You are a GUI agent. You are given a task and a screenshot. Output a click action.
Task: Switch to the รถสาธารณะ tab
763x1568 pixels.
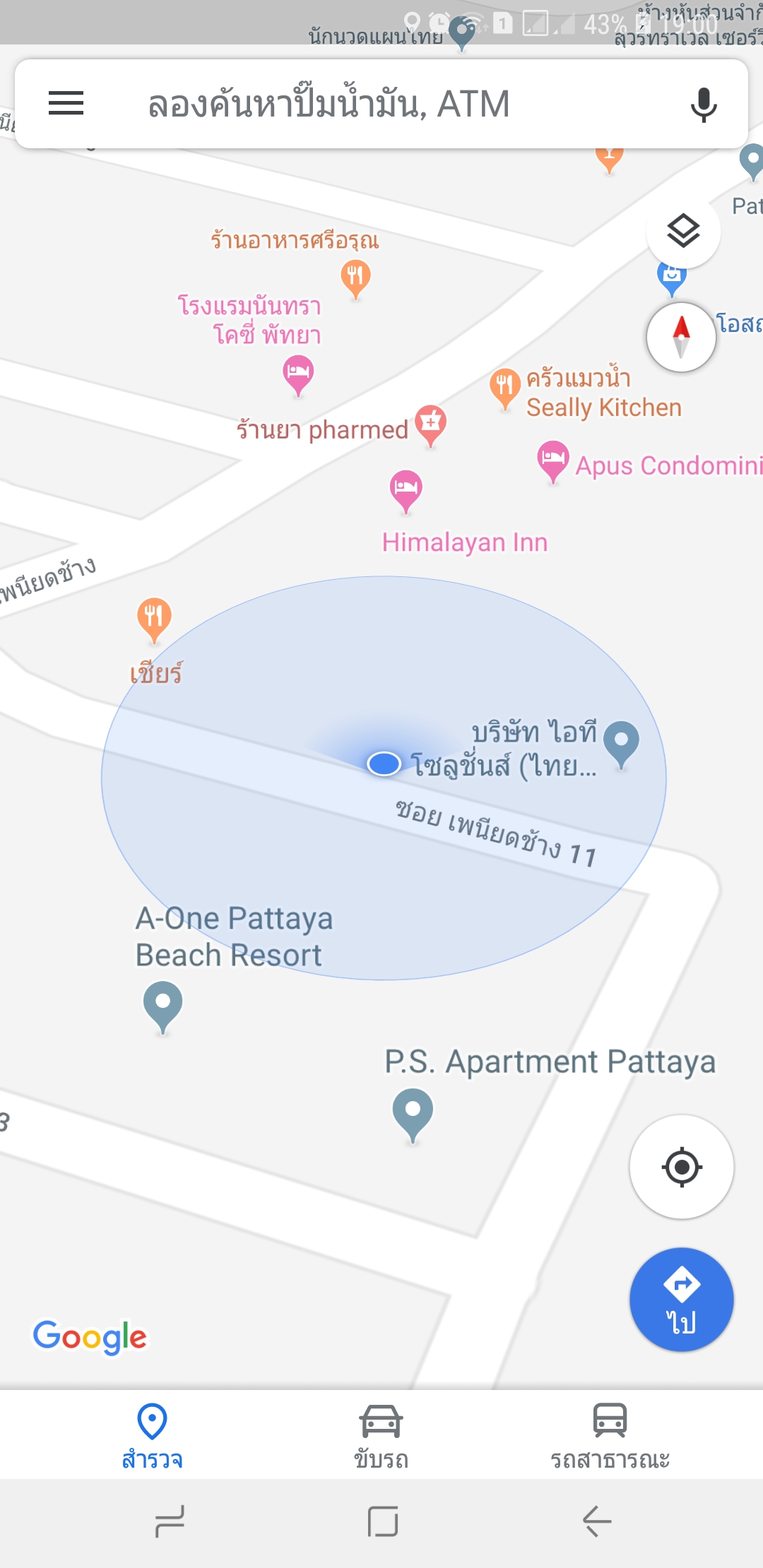pos(610,1435)
